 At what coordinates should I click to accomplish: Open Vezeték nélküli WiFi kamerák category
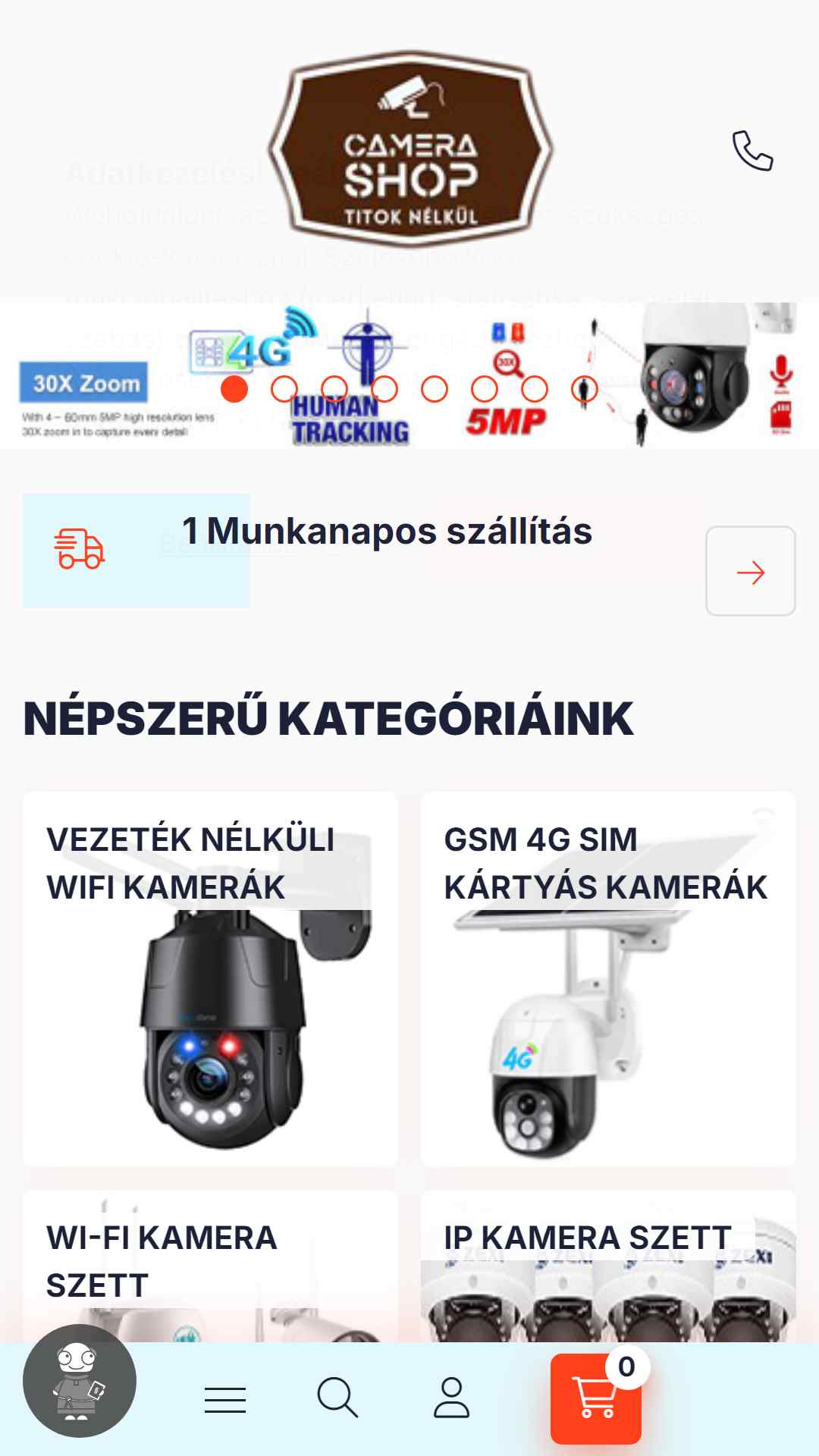tap(210, 978)
